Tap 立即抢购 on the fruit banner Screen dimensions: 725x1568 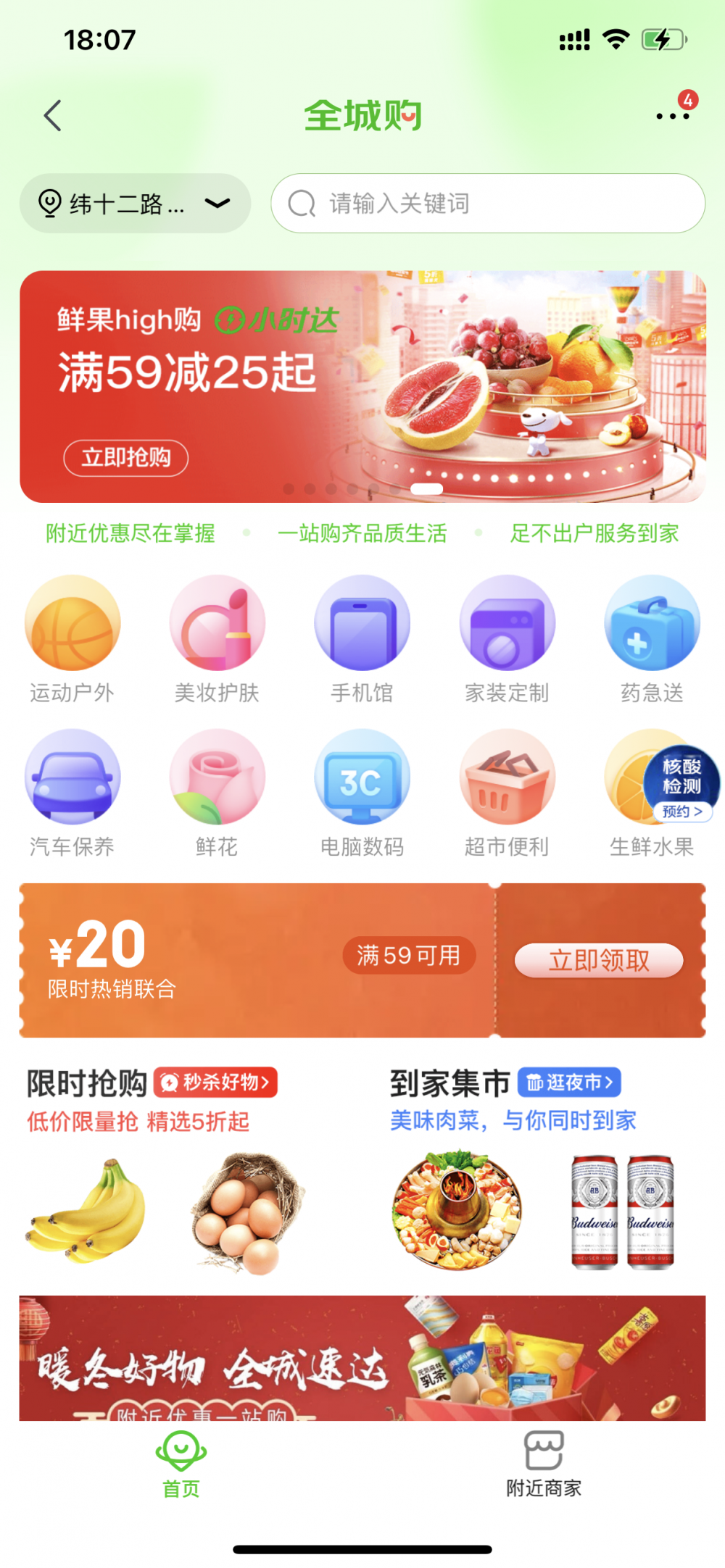point(126,458)
